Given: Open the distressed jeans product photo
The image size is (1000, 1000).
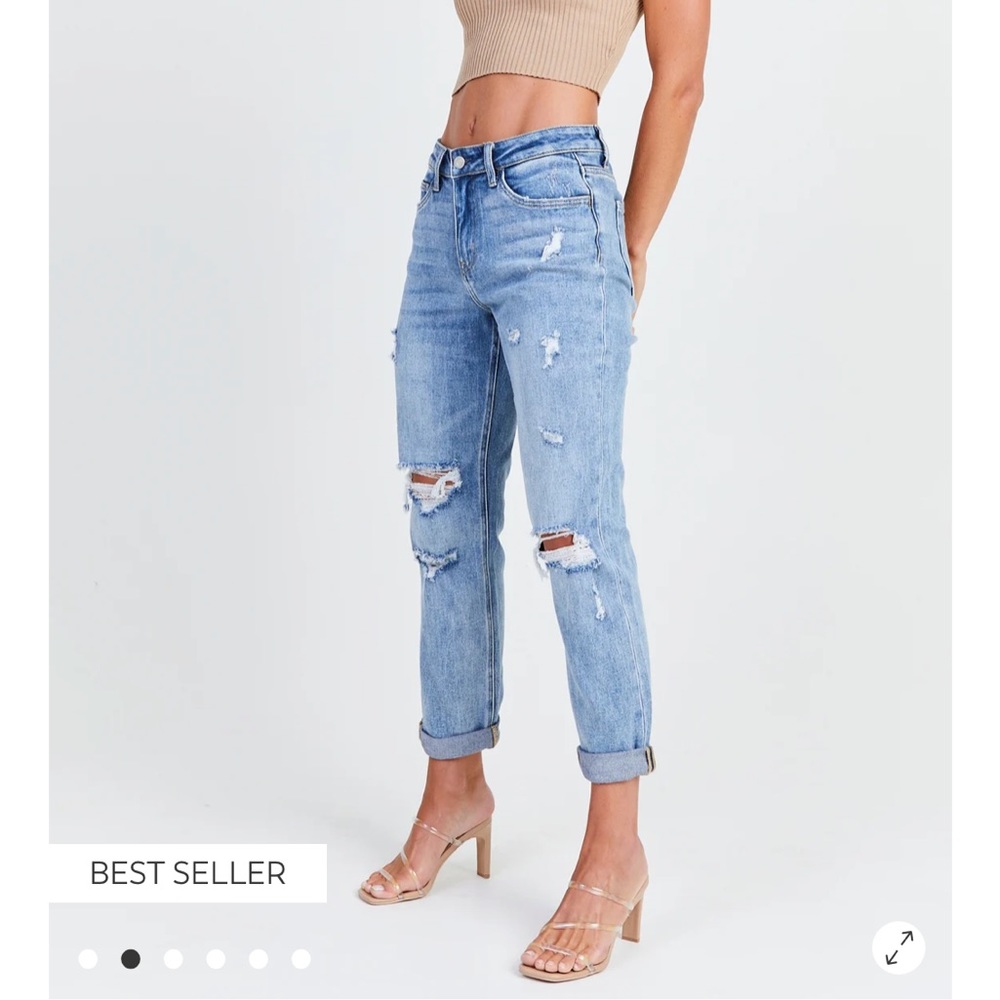Looking at the screenshot, I should pos(520,450).
